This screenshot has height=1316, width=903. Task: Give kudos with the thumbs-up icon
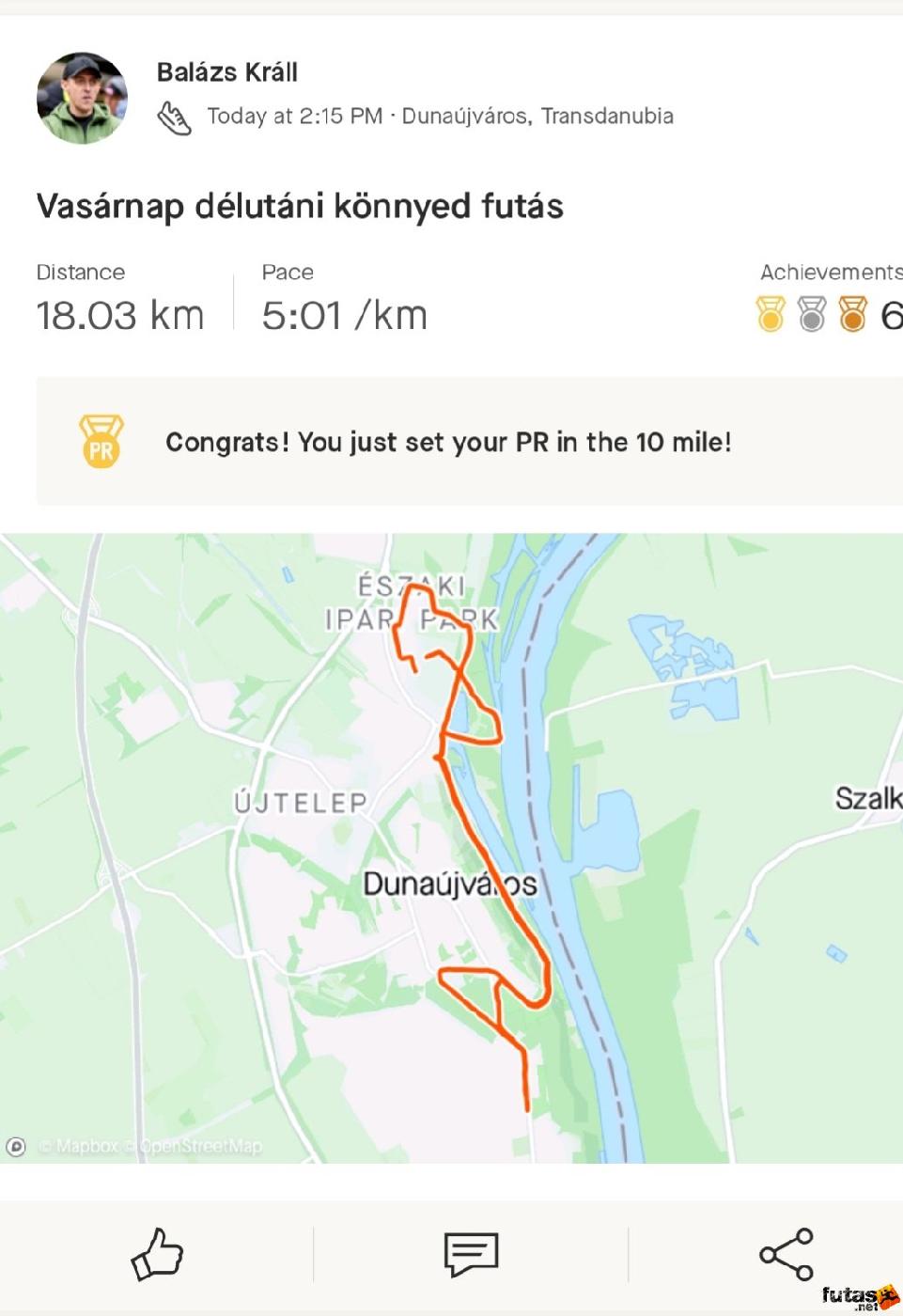(x=157, y=1254)
